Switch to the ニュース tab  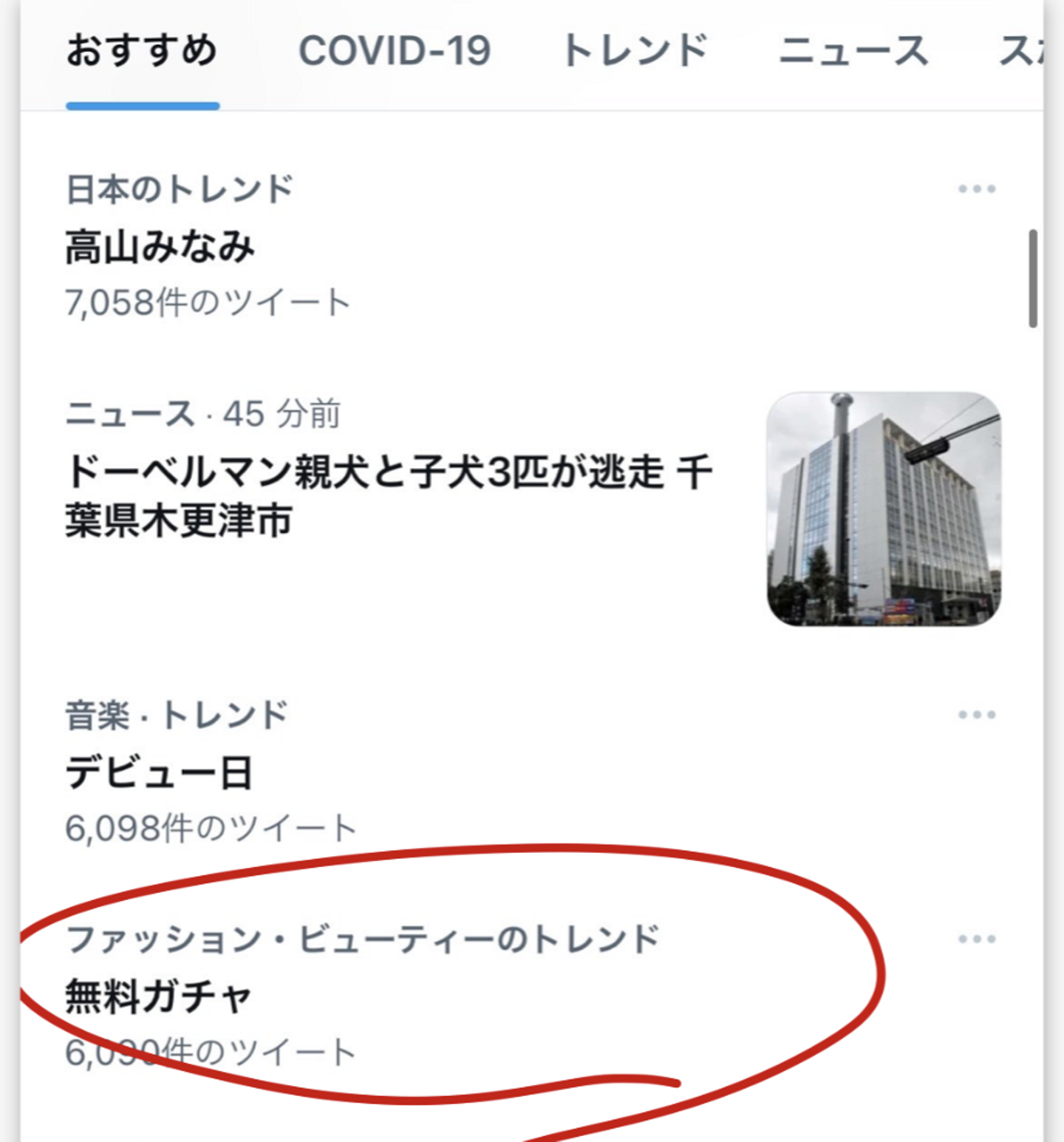[853, 51]
